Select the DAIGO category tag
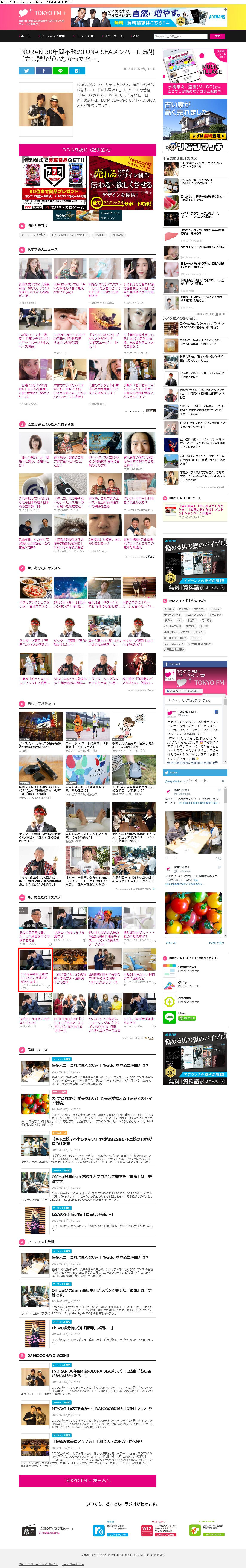246x1568 pixels. [99, 235]
